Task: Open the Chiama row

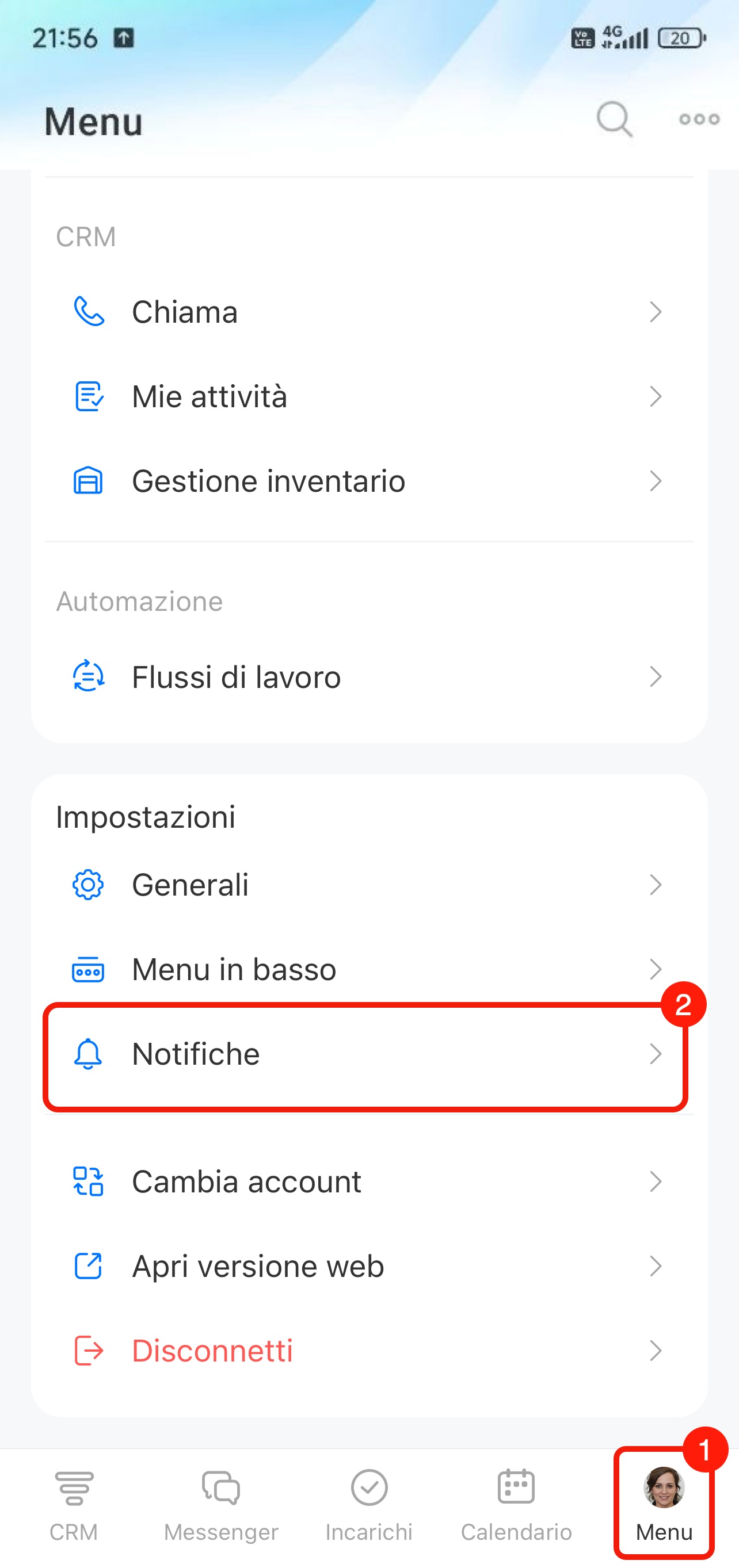Action: coord(368,312)
